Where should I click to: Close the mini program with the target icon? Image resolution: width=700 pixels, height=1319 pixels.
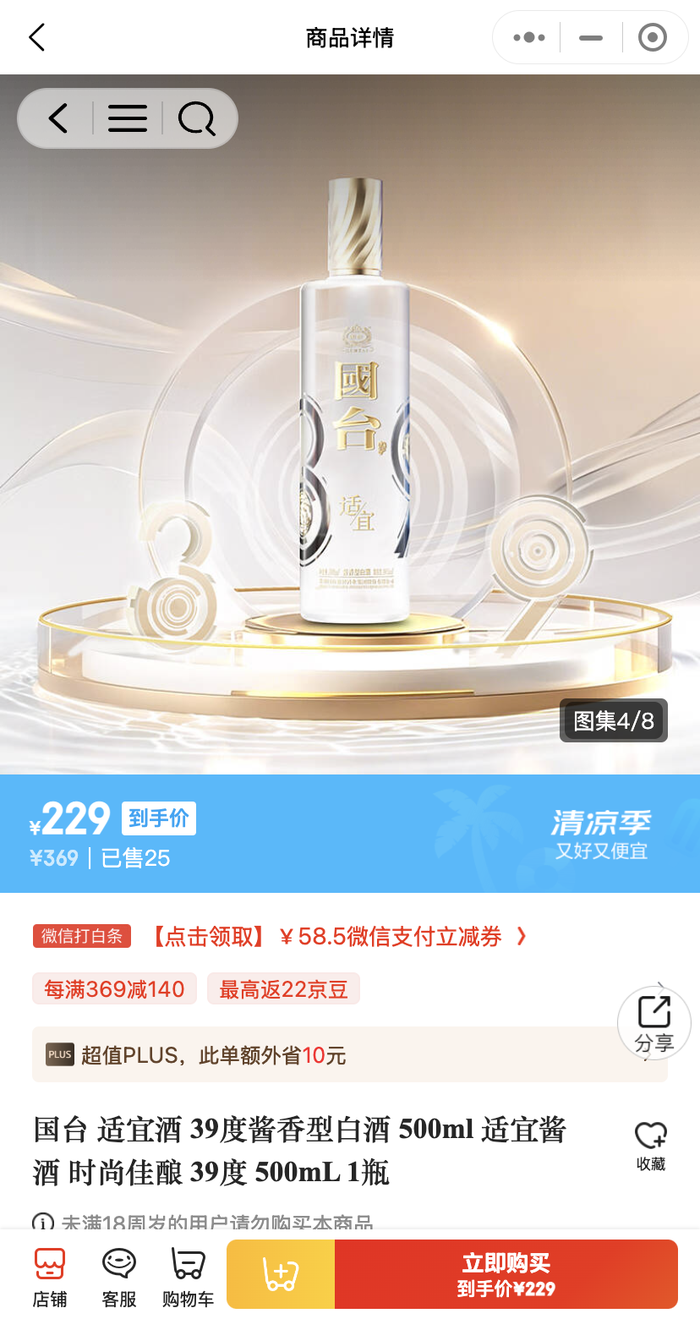point(652,38)
